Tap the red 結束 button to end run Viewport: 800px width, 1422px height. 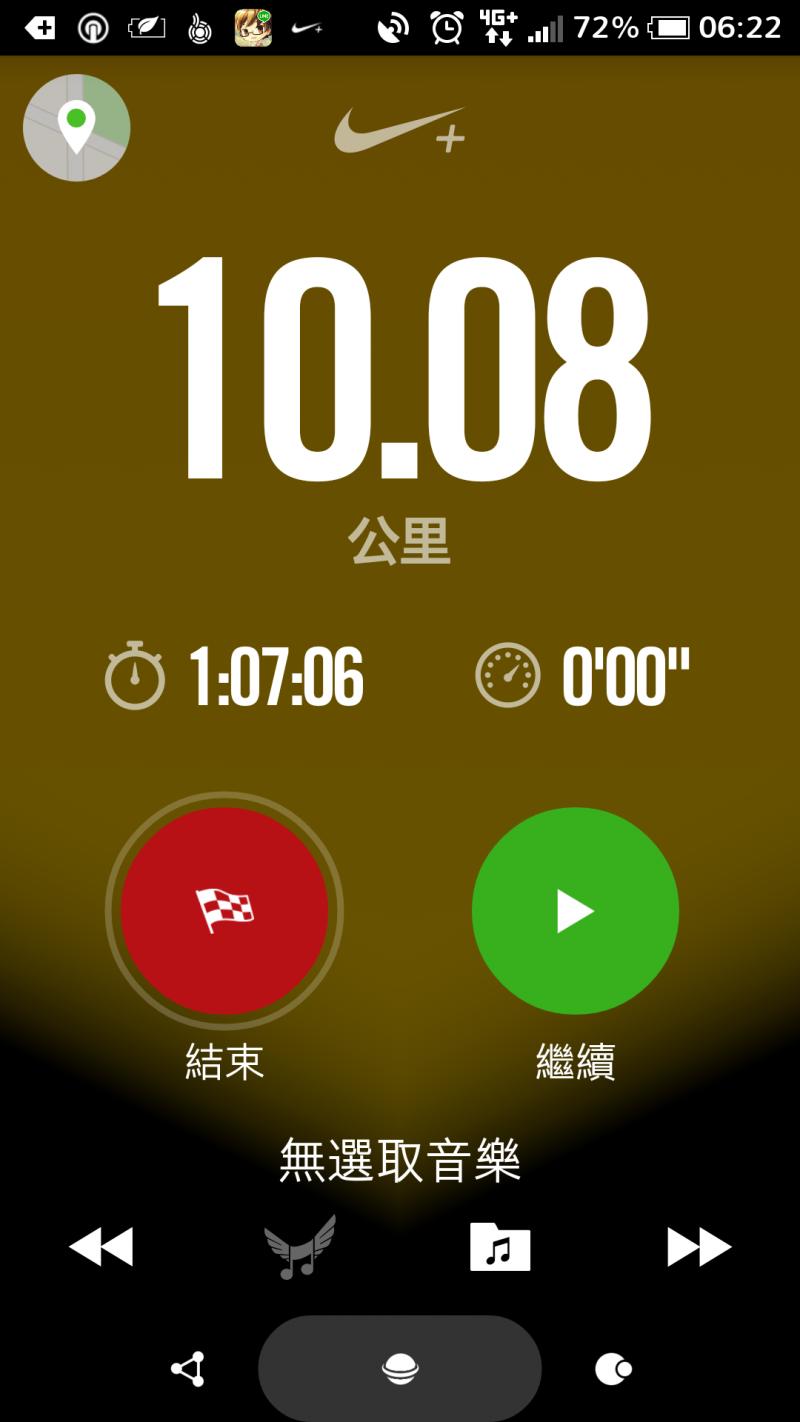tap(224, 911)
